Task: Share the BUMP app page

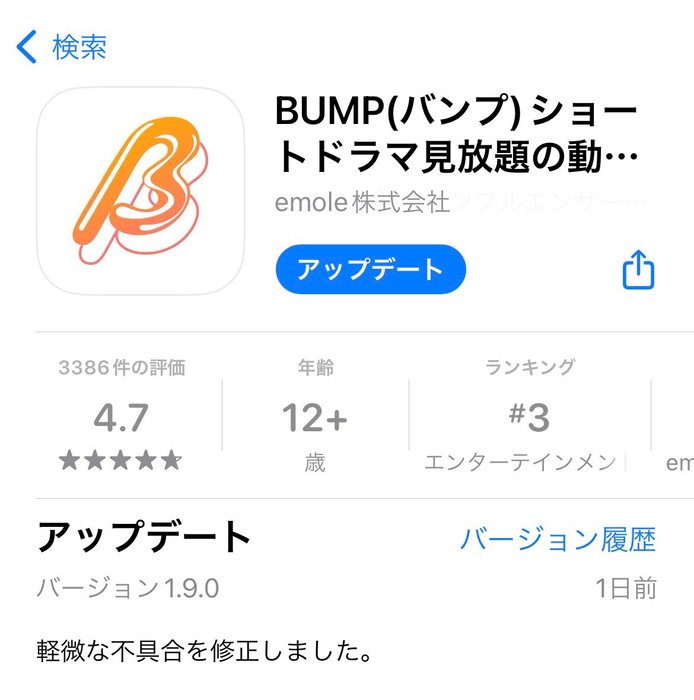Action: point(638,270)
